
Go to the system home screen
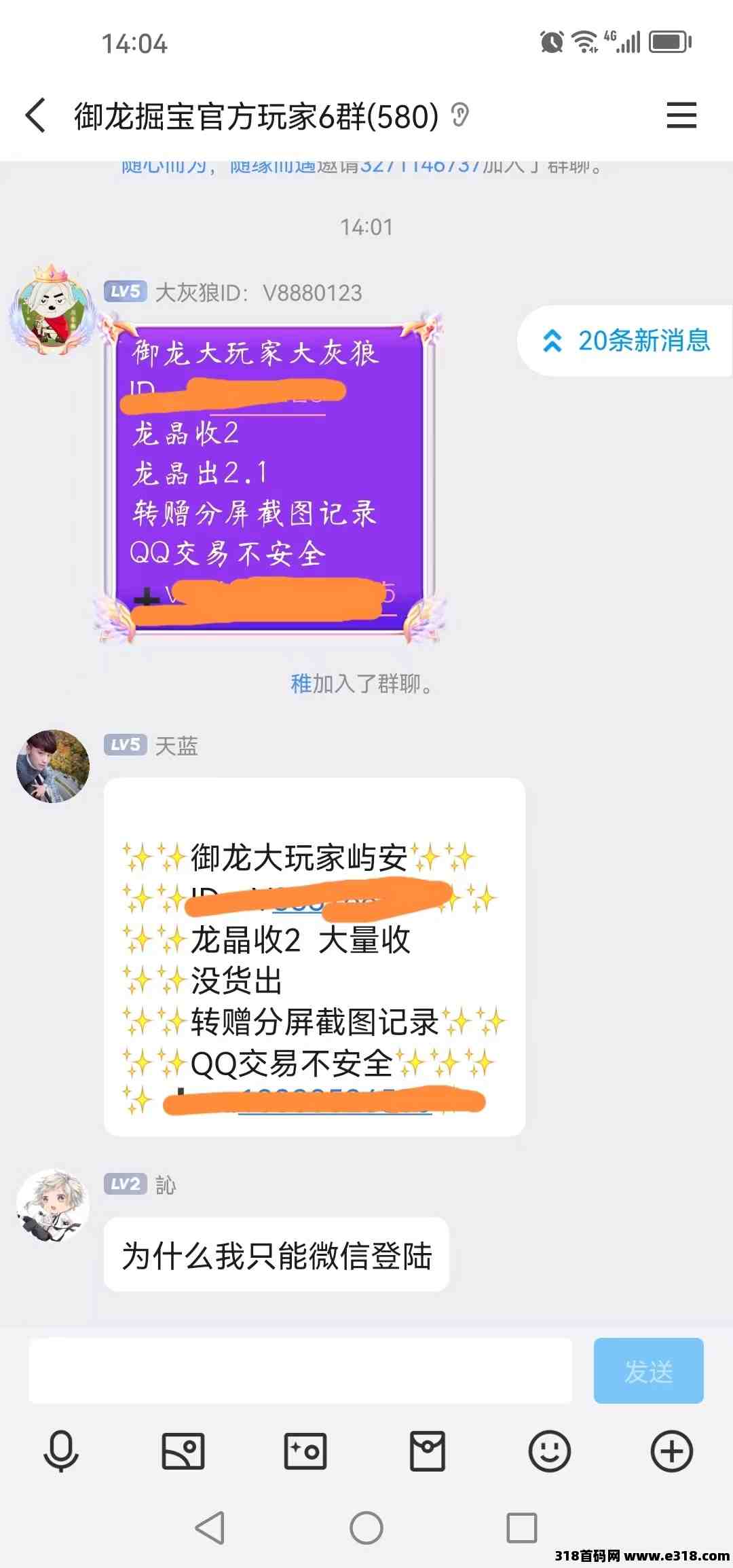(x=366, y=1528)
